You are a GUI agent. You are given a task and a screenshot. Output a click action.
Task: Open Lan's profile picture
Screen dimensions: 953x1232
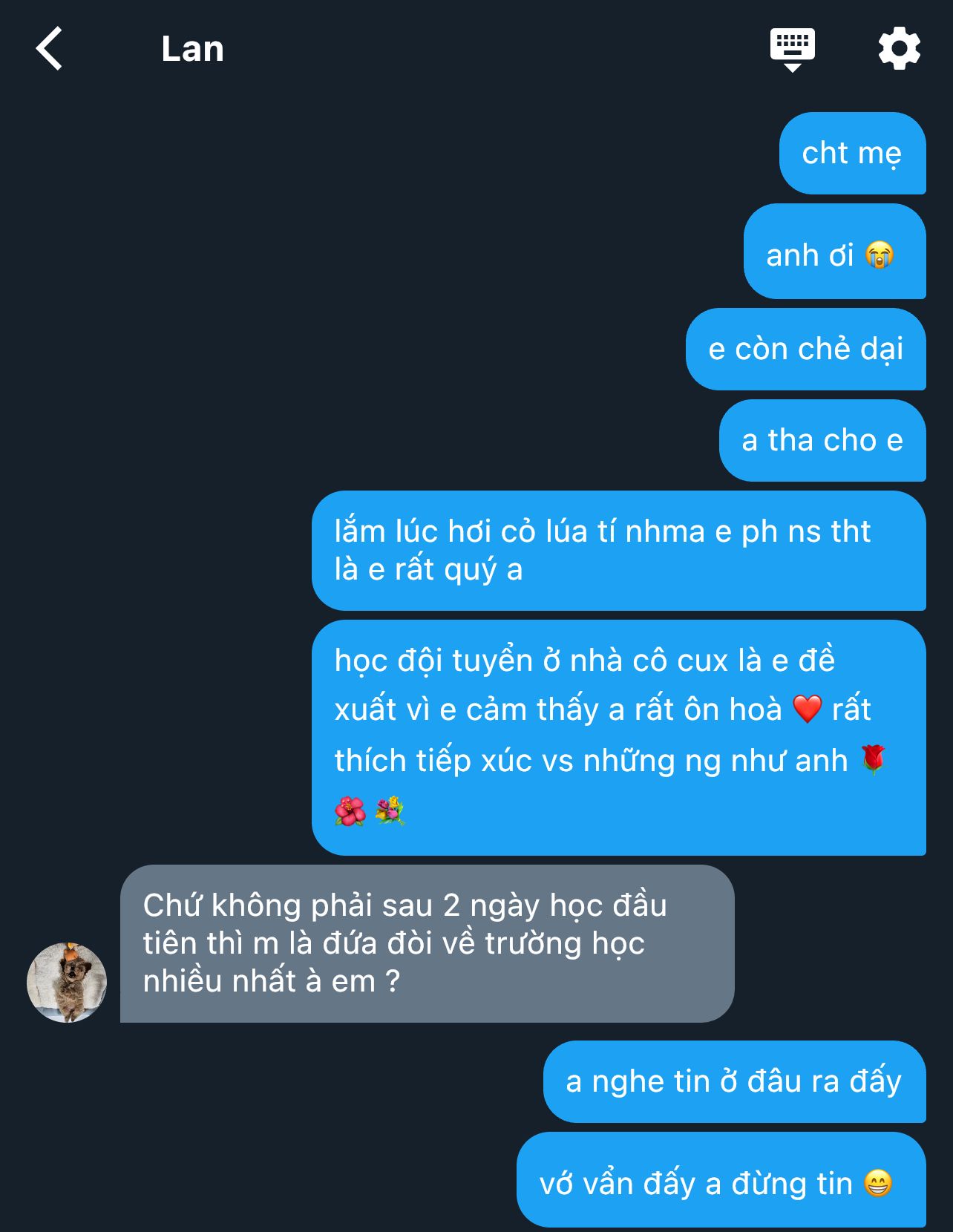[67, 983]
